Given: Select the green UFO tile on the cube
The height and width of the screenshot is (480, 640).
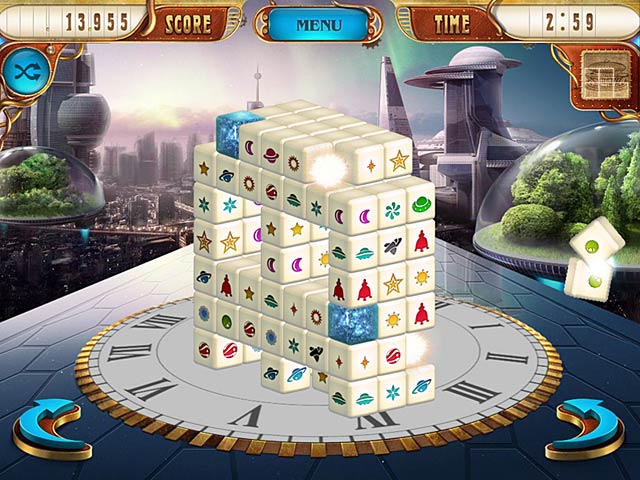Looking at the screenshot, I should pos(420,204).
